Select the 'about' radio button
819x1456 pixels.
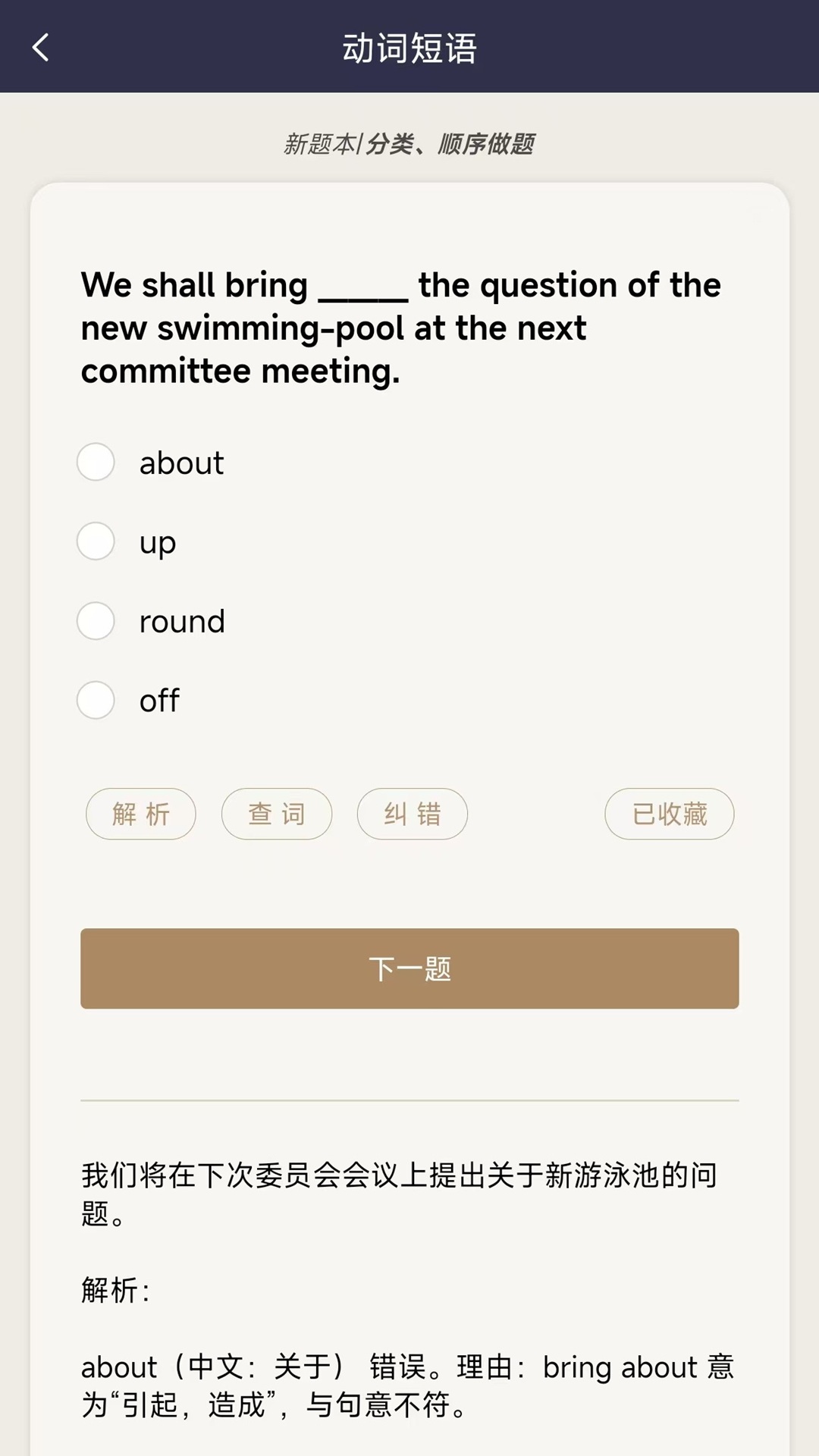96,462
